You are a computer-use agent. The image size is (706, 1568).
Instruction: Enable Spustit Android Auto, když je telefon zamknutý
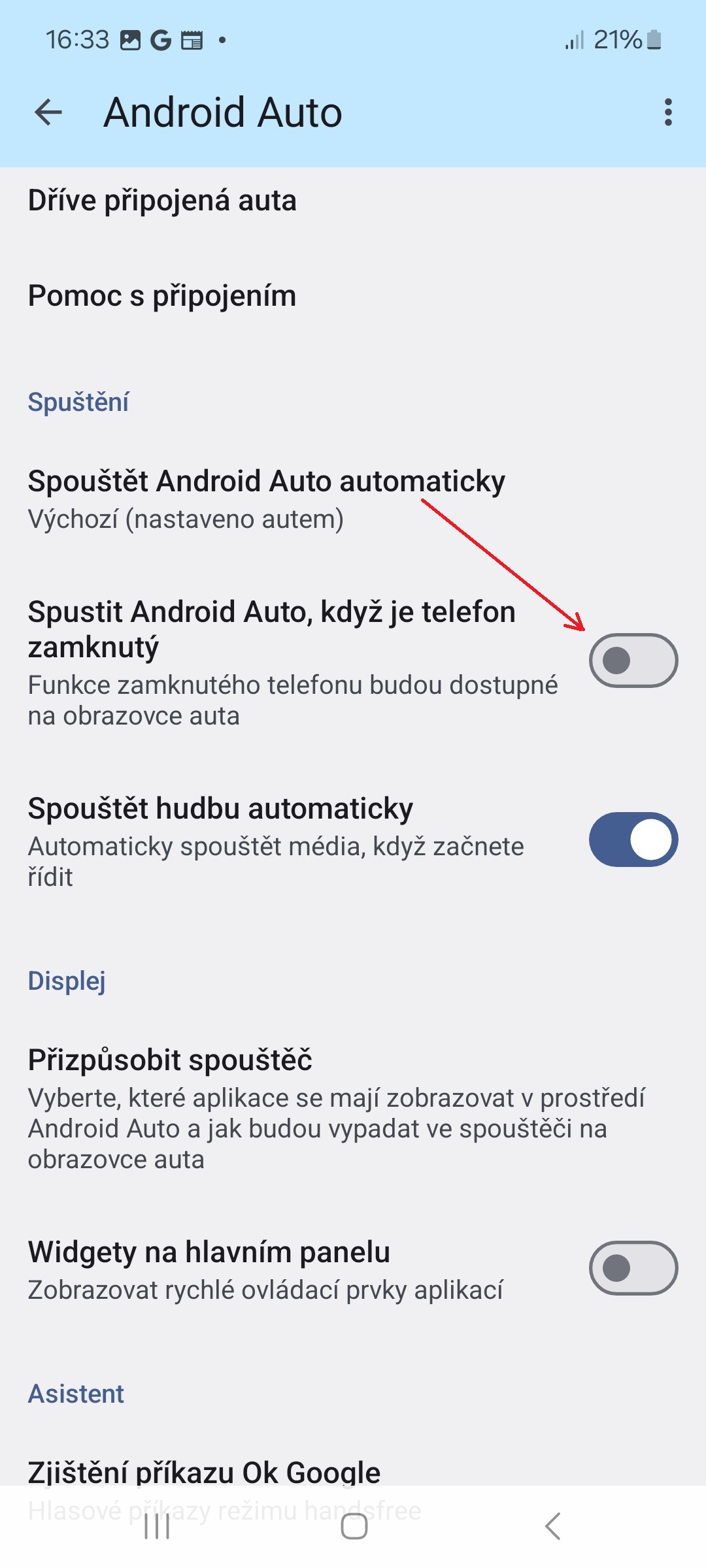point(633,661)
